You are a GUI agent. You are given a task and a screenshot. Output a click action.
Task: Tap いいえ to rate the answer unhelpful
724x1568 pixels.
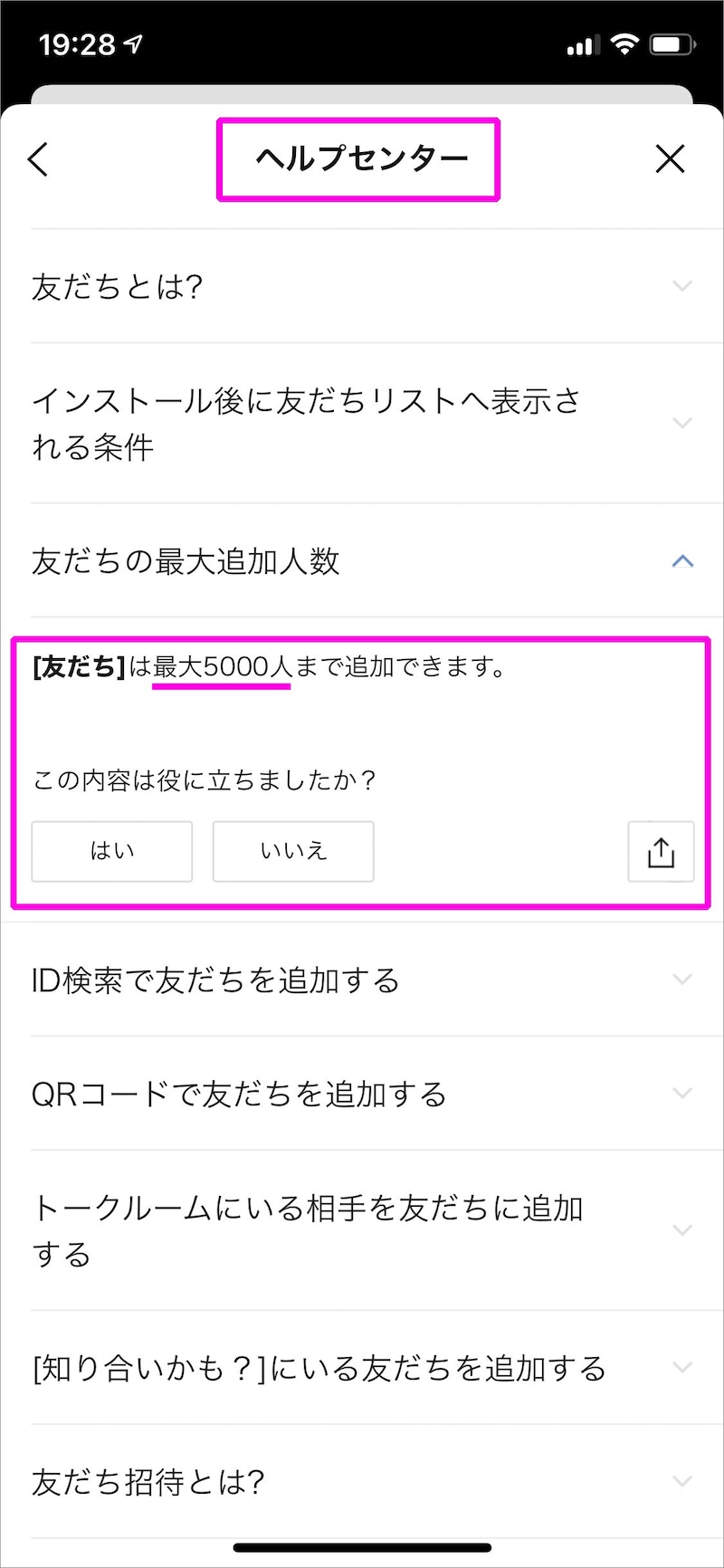tap(293, 851)
